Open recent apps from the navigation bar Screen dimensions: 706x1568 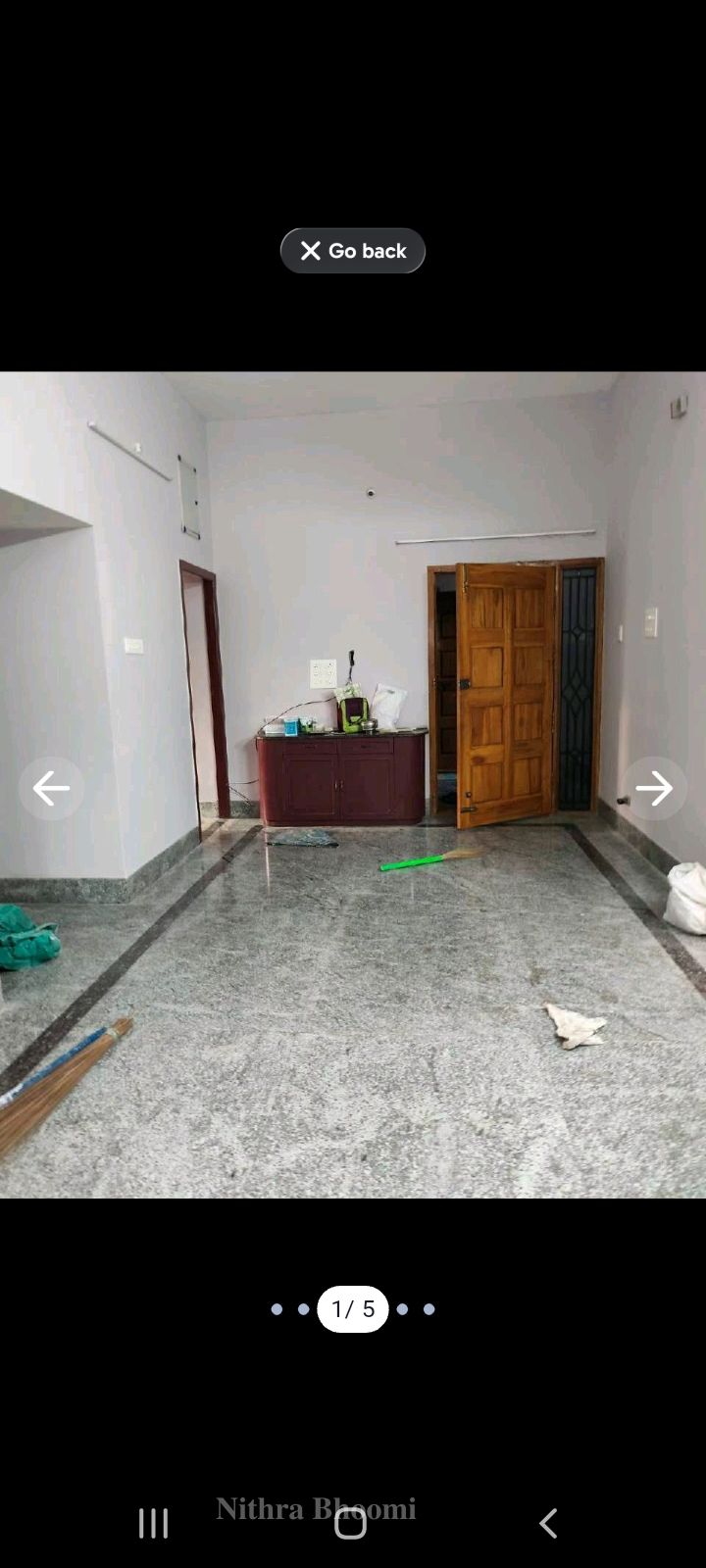pyautogui.click(x=154, y=1523)
